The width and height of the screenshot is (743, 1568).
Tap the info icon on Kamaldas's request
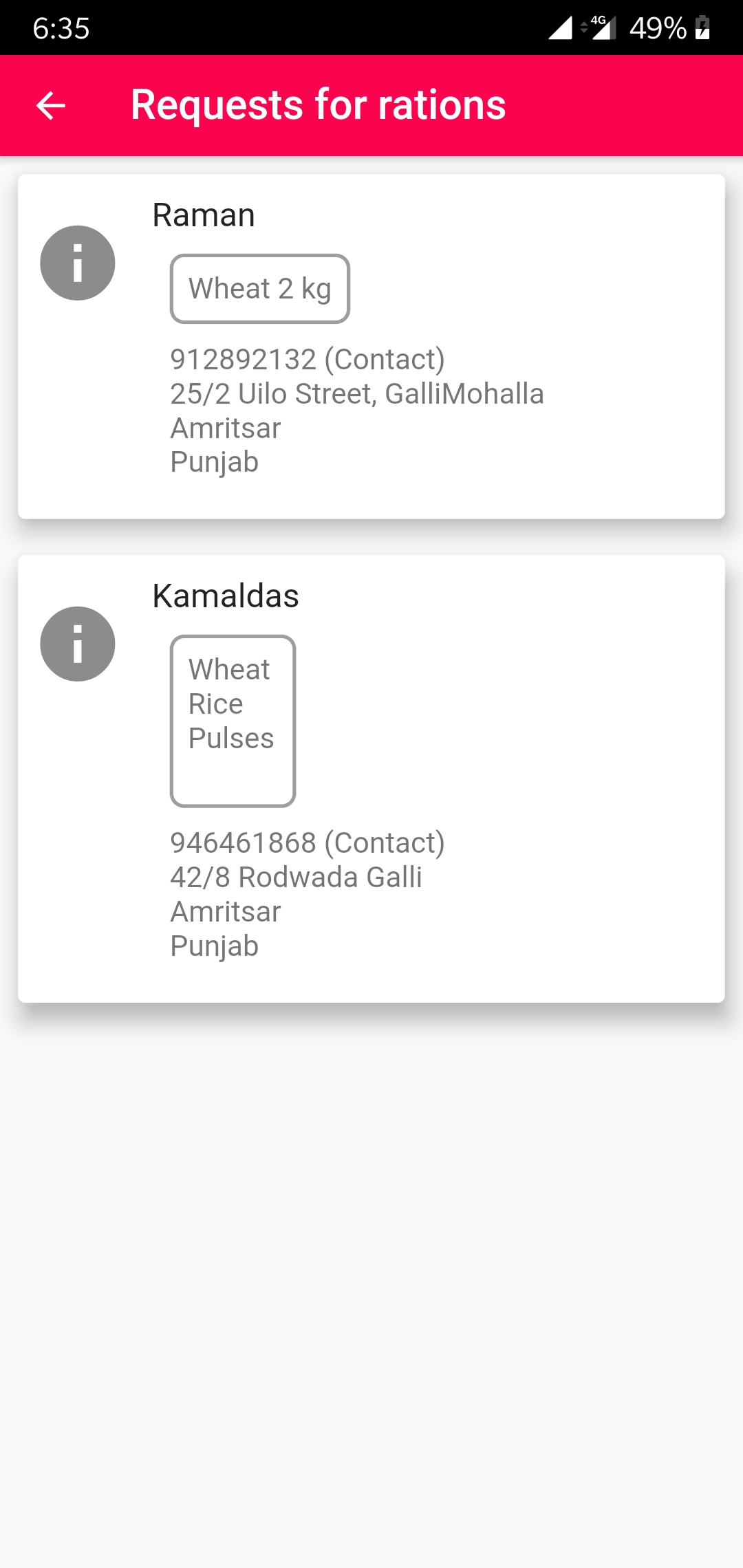pos(78,644)
